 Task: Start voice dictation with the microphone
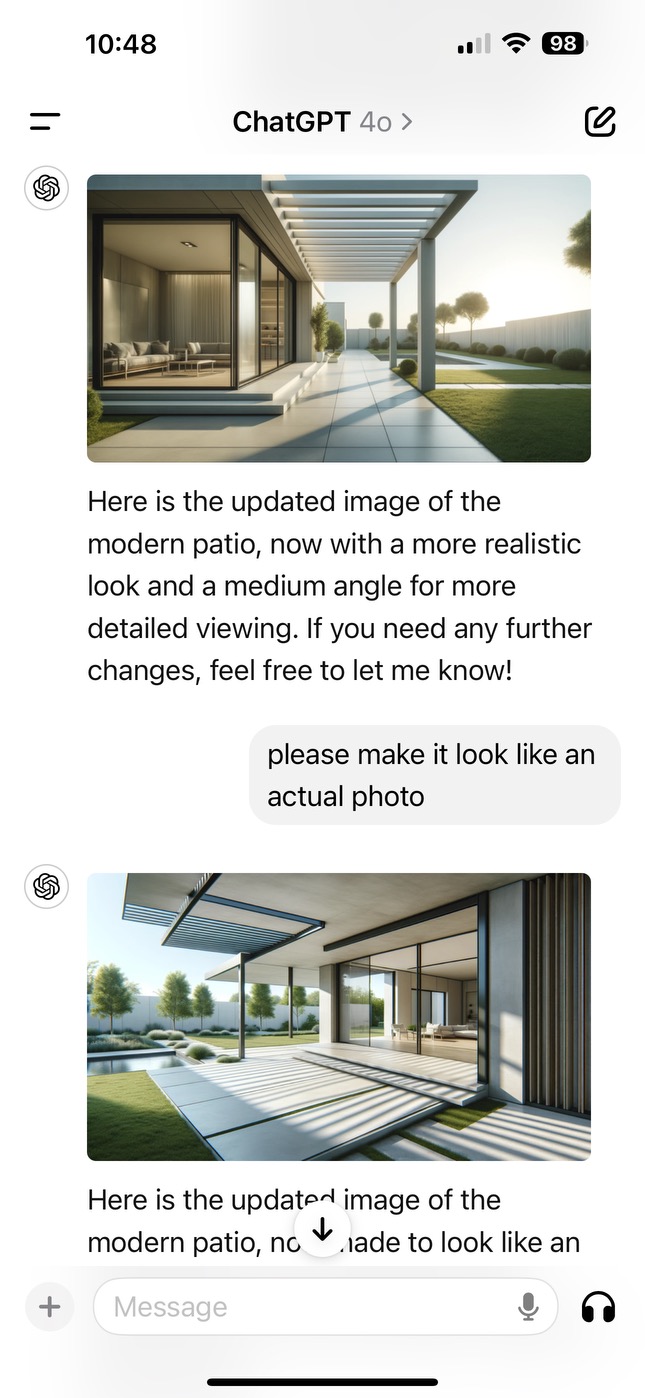pos(529,1306)
